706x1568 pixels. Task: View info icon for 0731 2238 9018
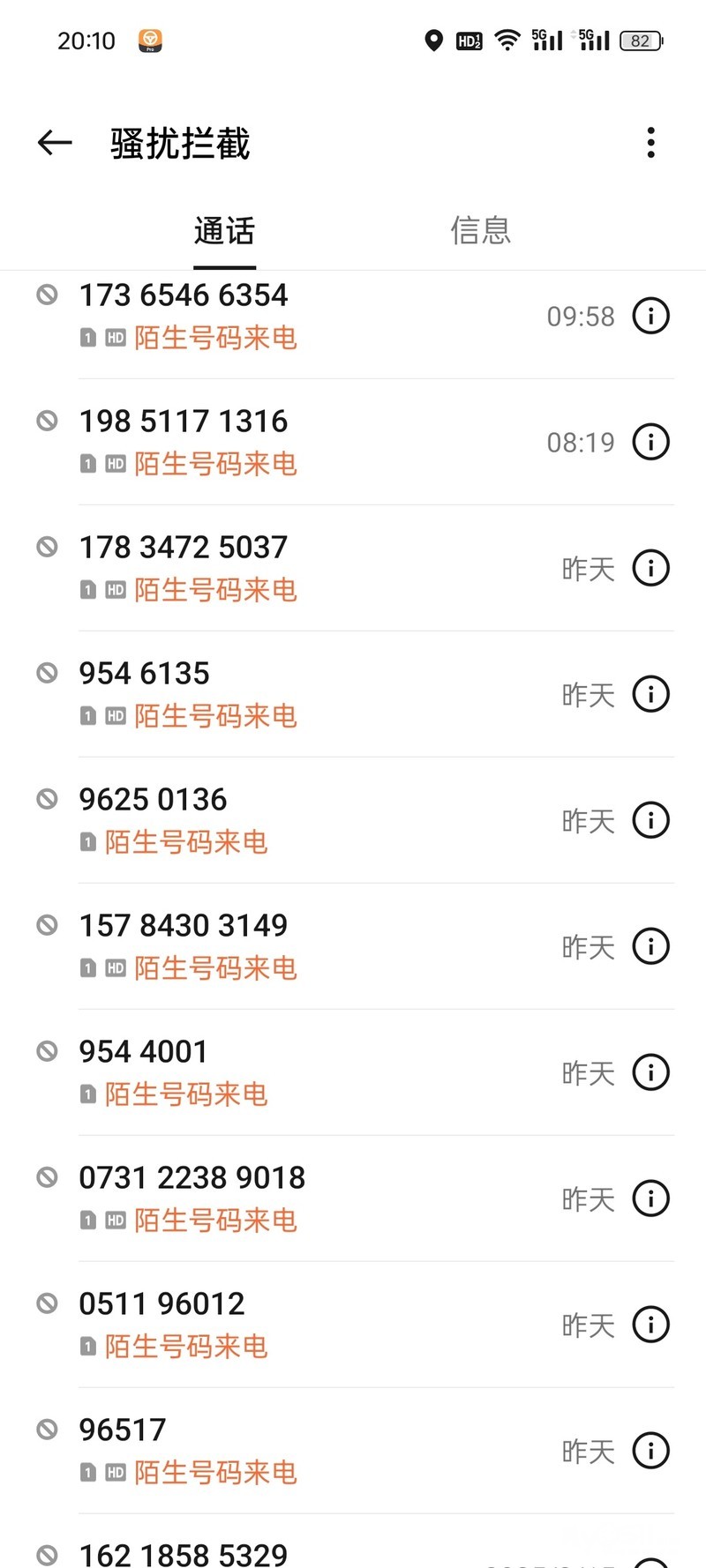click(651, 1198)
